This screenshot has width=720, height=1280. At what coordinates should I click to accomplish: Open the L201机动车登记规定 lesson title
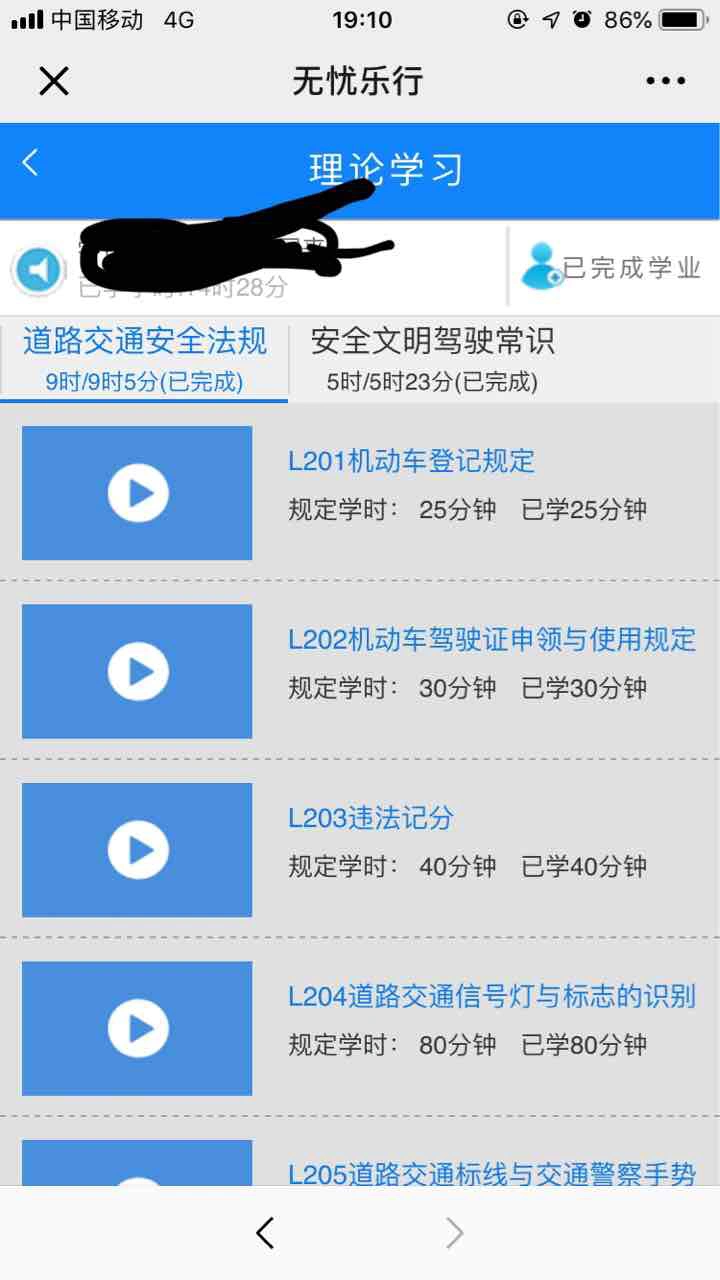coord(412,461)
